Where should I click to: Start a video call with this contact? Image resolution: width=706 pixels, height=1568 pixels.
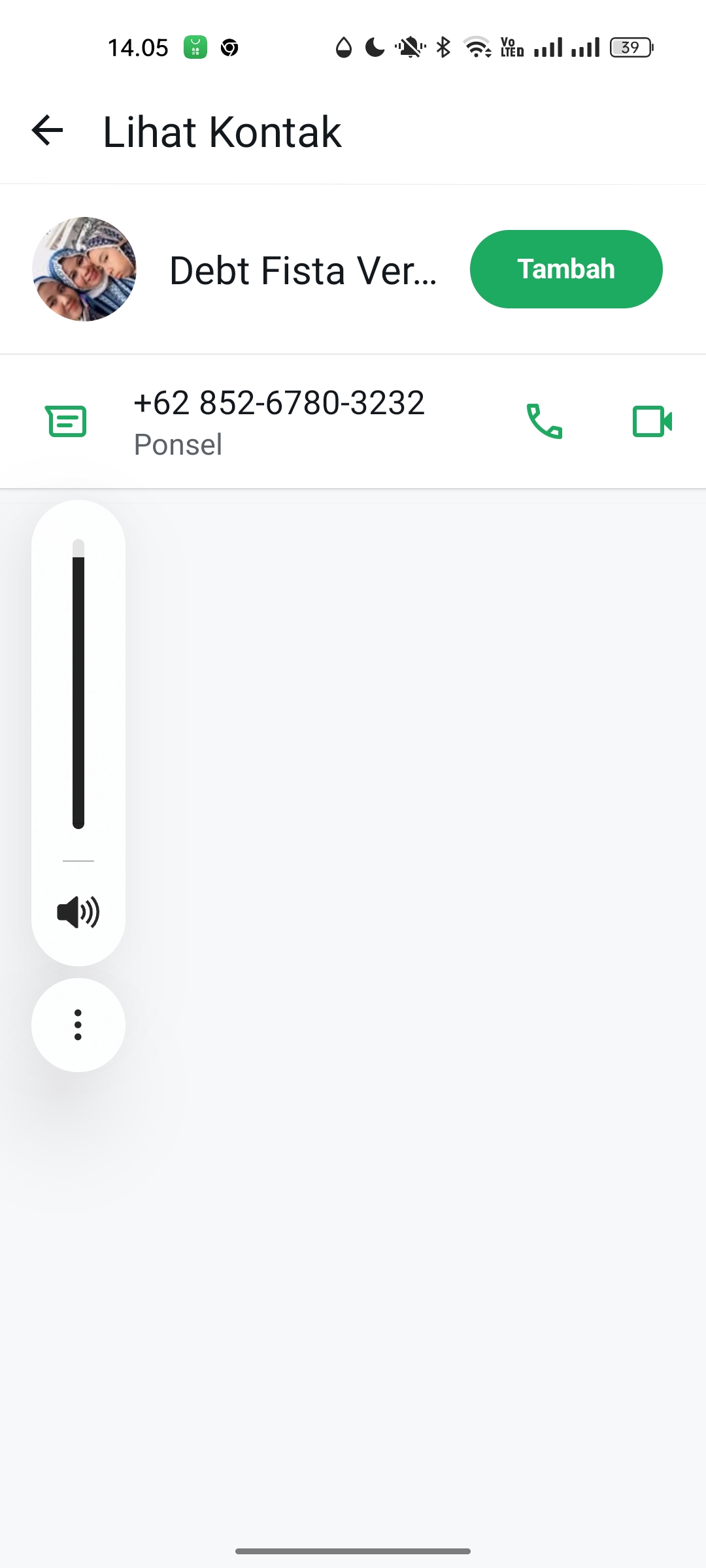(x=652, y=421)
